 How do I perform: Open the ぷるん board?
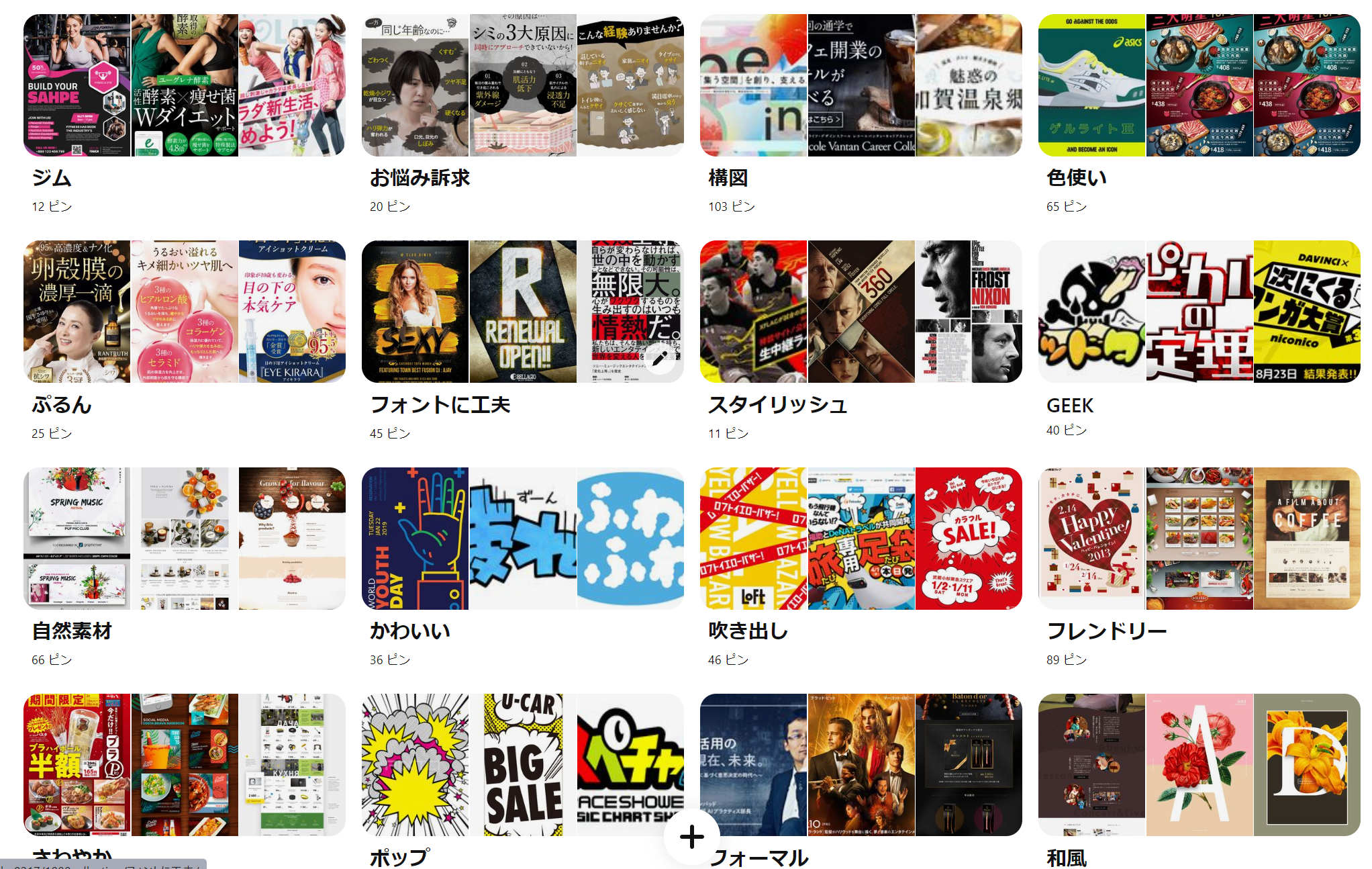coord(184,312)
